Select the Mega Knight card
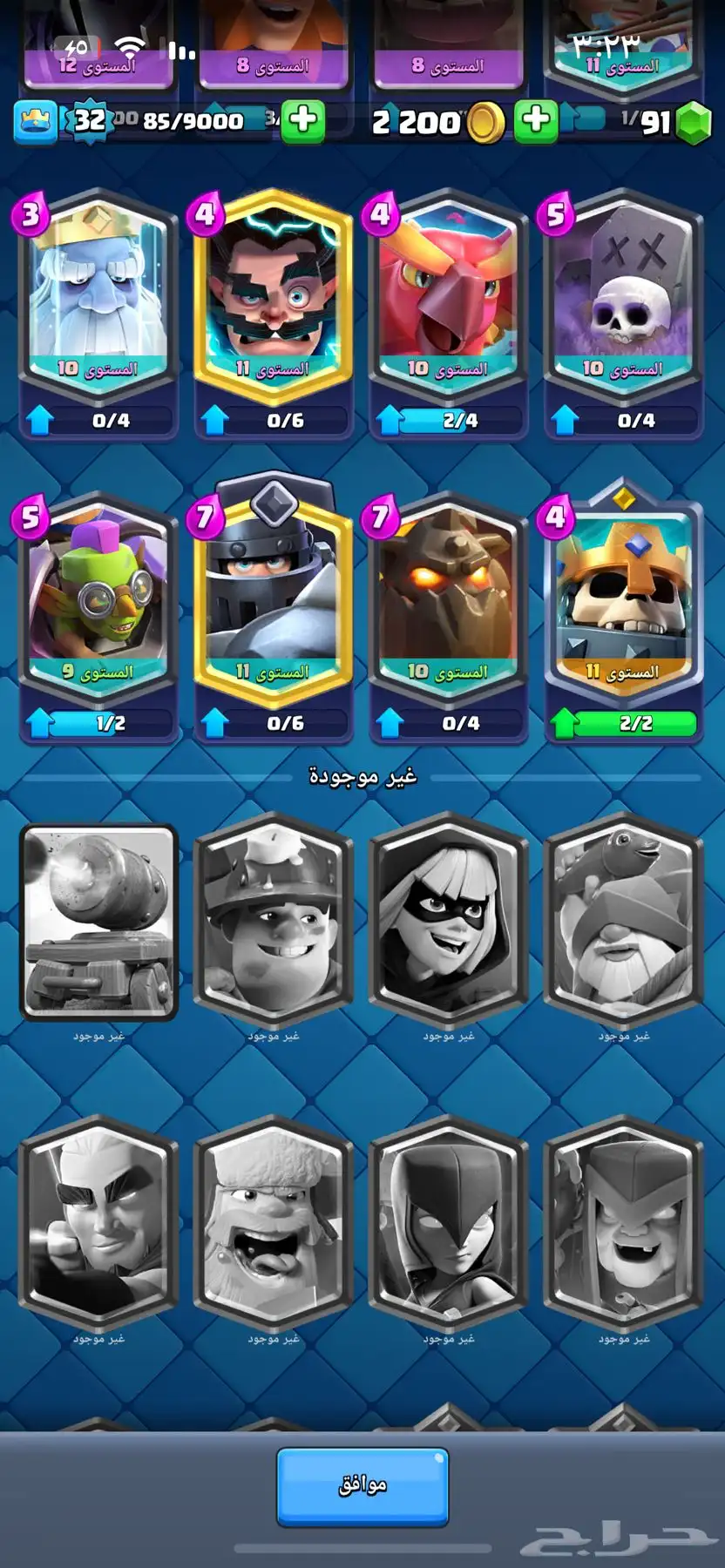Image resolution: width=725 pixels, height=1568 pixels. [x=274, y=599]
